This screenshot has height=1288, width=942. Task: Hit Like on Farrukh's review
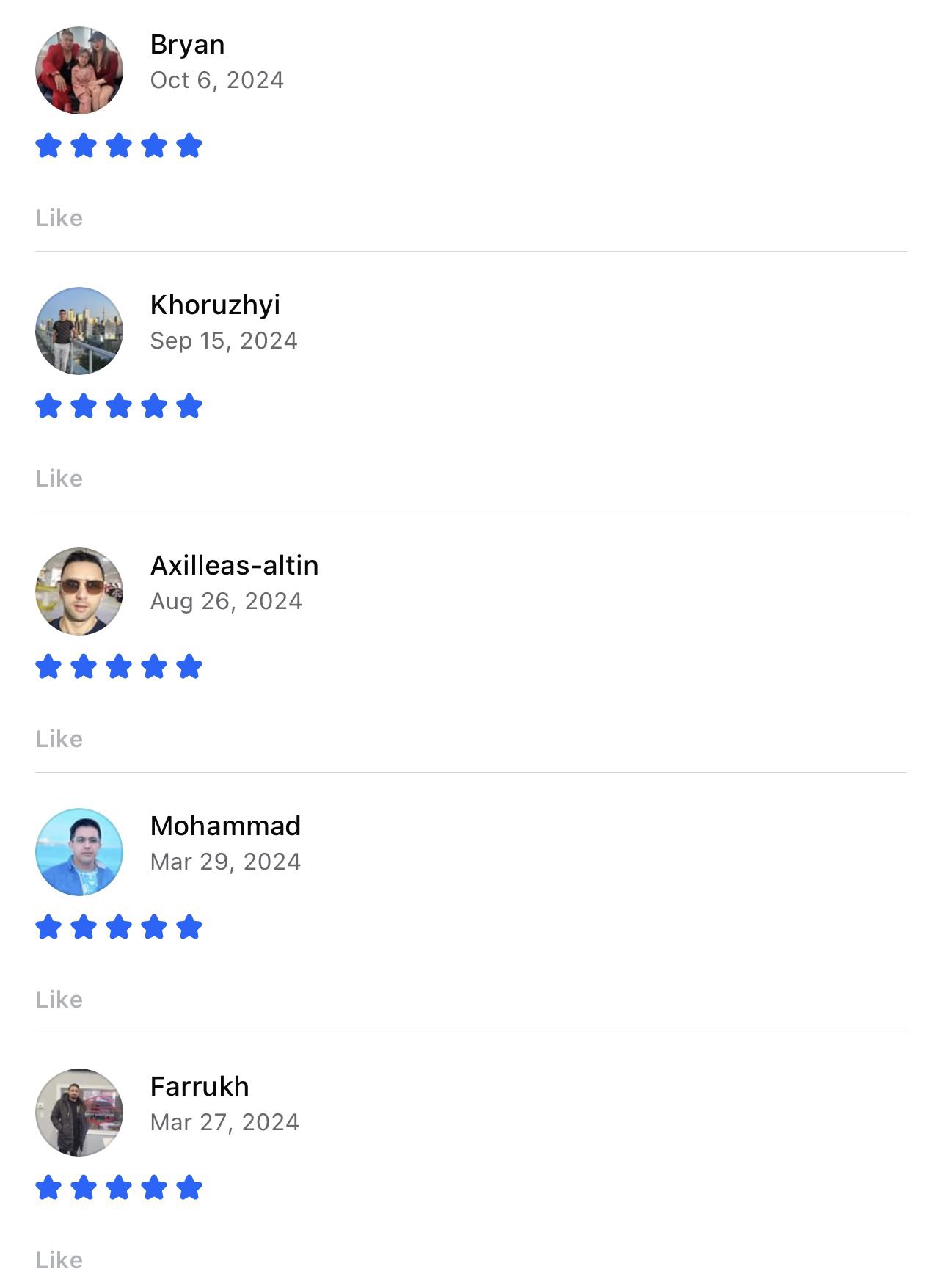(59, 1260)
